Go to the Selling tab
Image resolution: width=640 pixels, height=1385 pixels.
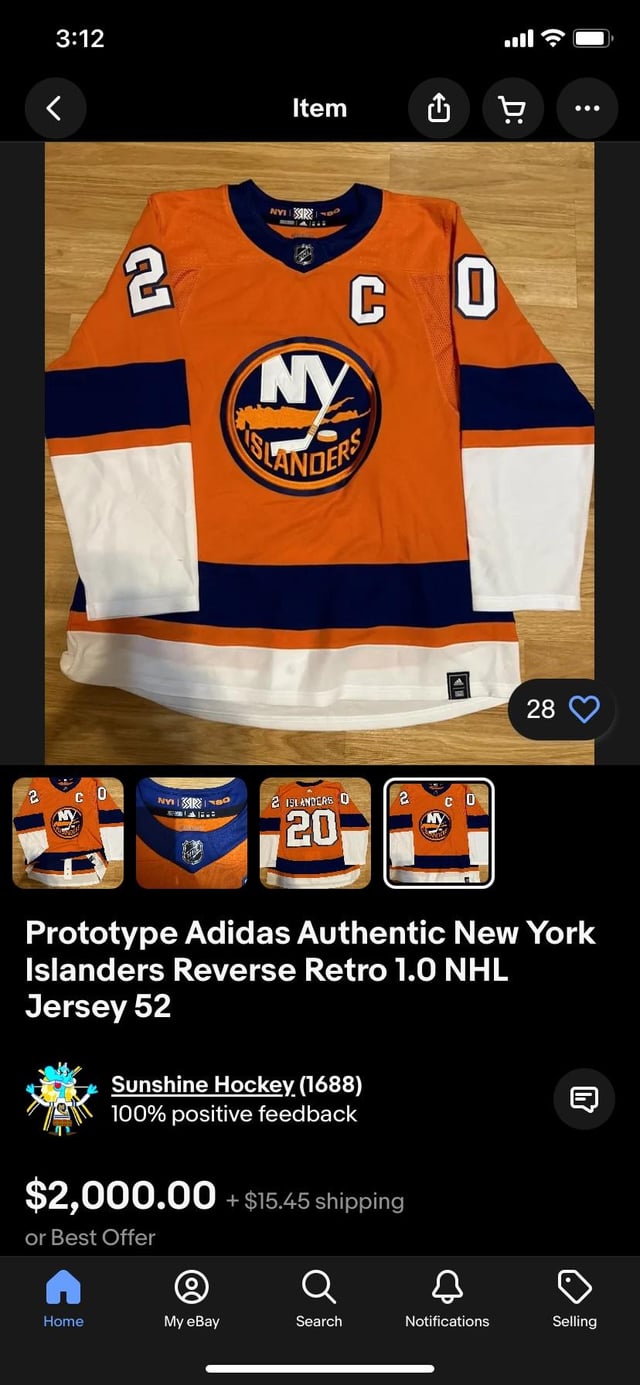pyautogui.click(x=575, y=1299)
